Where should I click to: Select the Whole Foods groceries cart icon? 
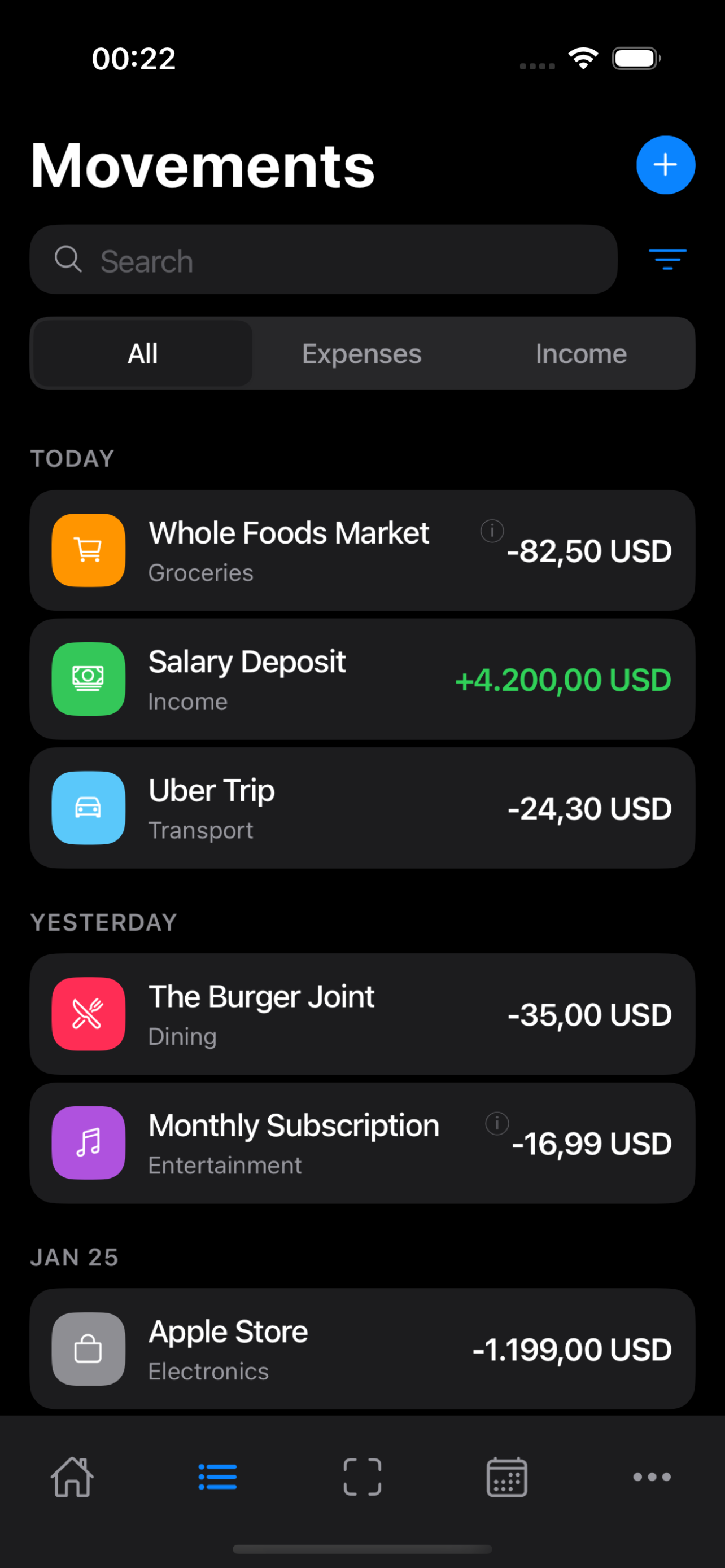[88, 550]
